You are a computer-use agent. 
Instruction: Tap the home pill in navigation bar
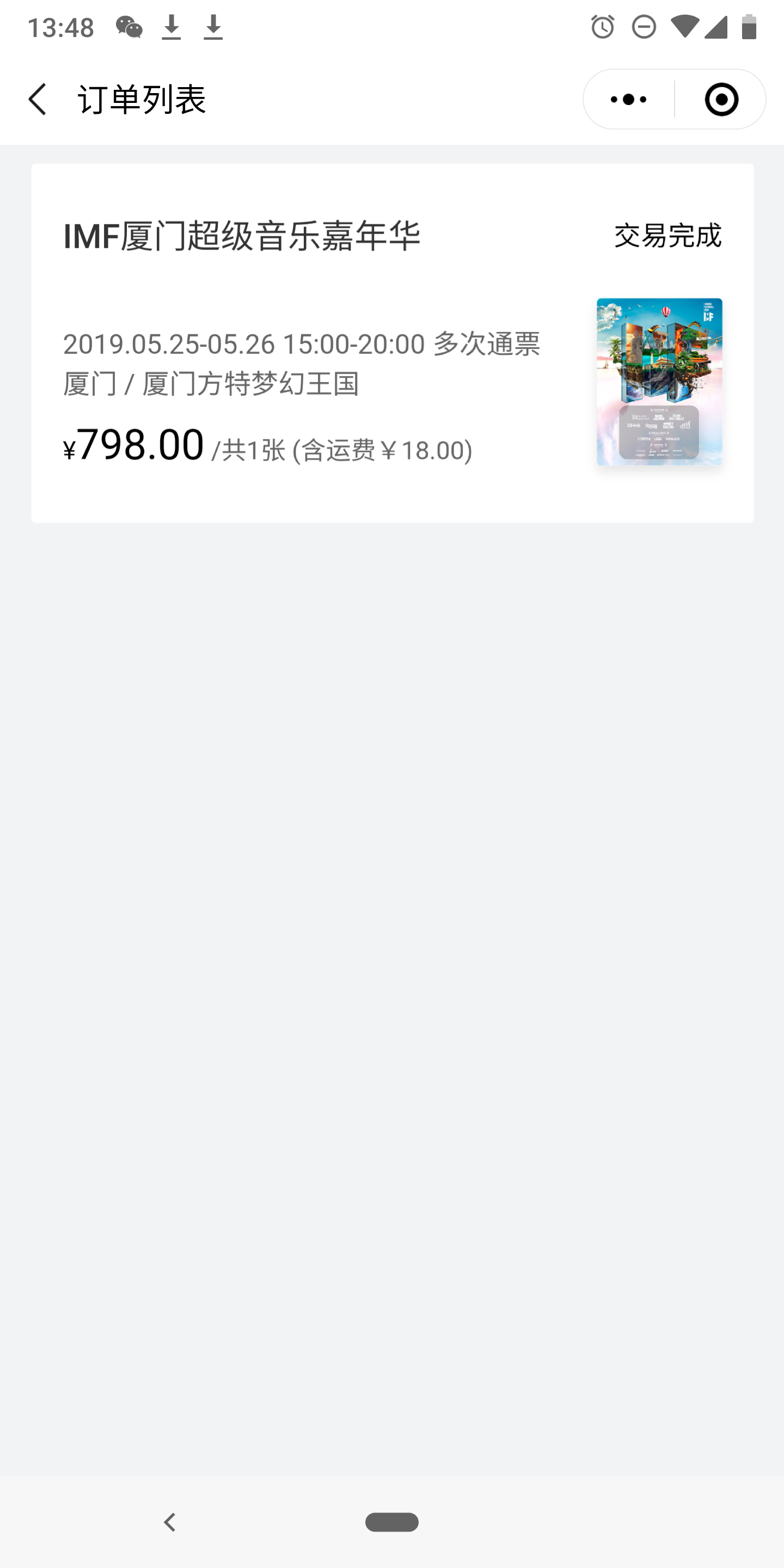(392, 1522)
